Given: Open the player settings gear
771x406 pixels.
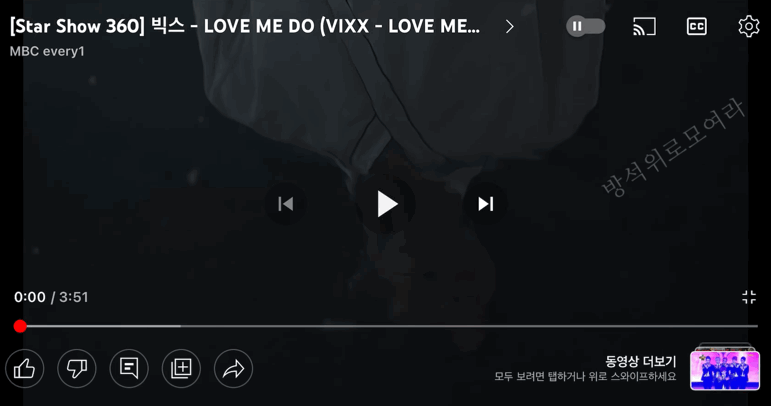Looking at the screenshot, I should pos(748,26).
